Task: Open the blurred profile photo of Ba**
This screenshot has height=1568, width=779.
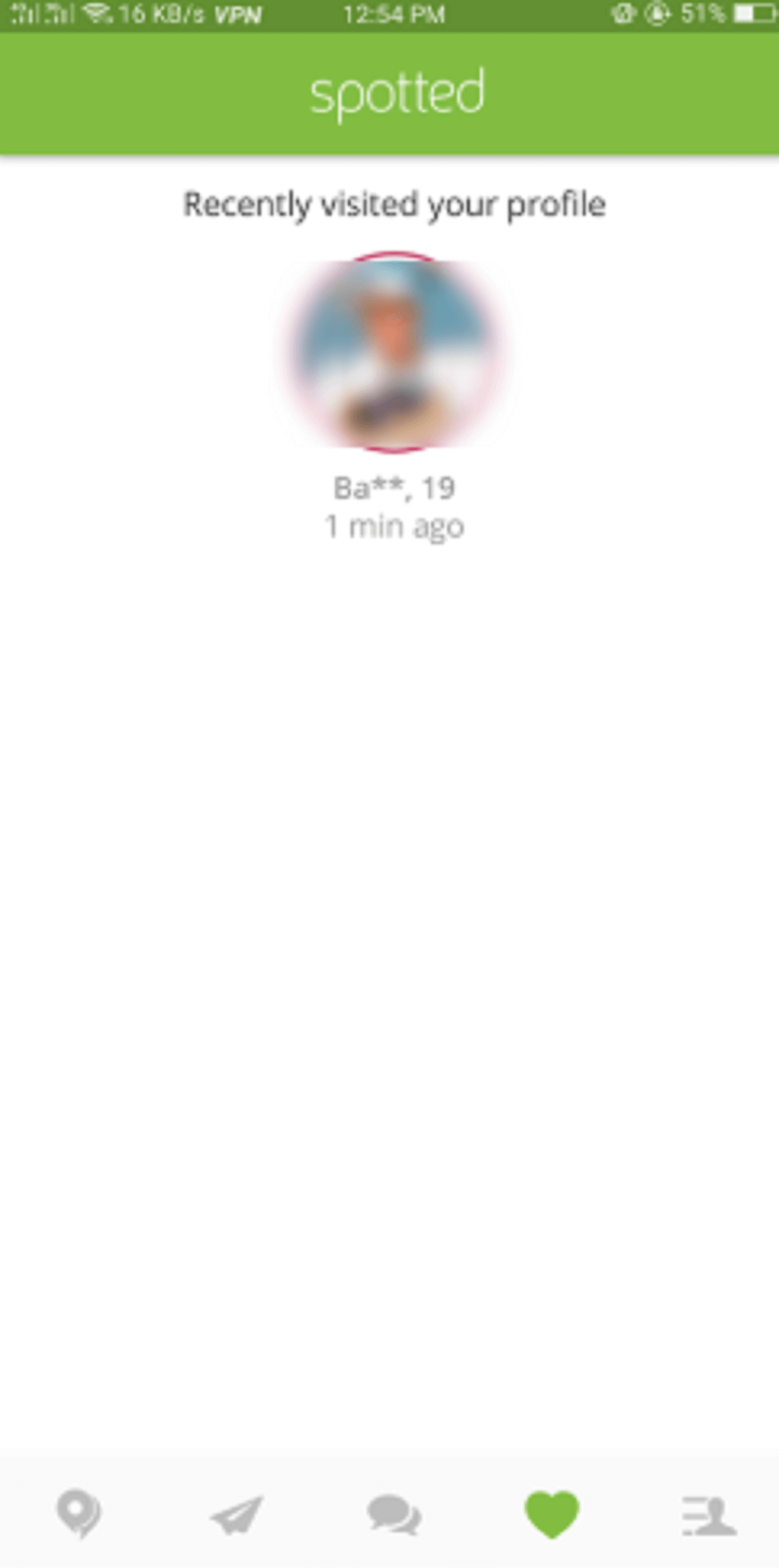Action: (x=394, y=352)
